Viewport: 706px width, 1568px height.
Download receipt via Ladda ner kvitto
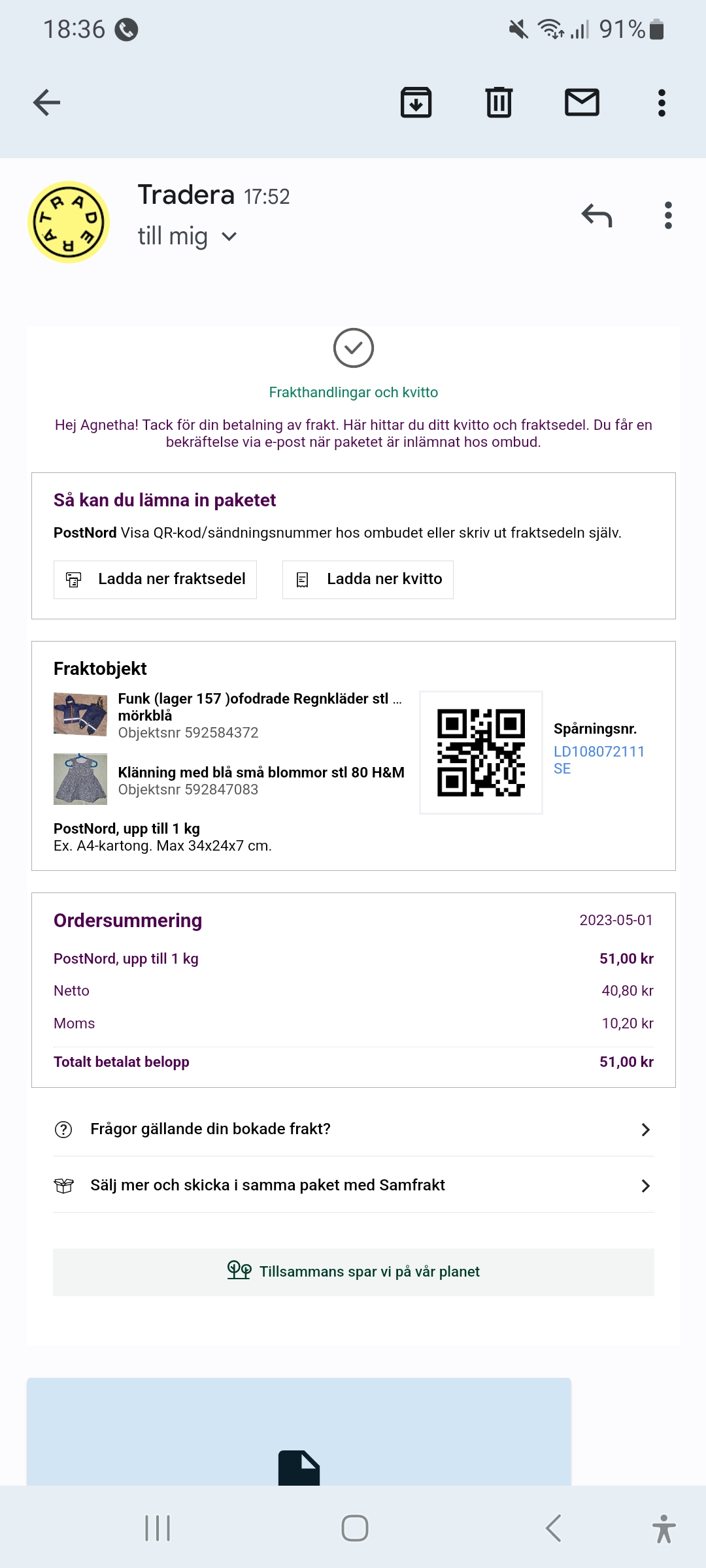(368, 580)
